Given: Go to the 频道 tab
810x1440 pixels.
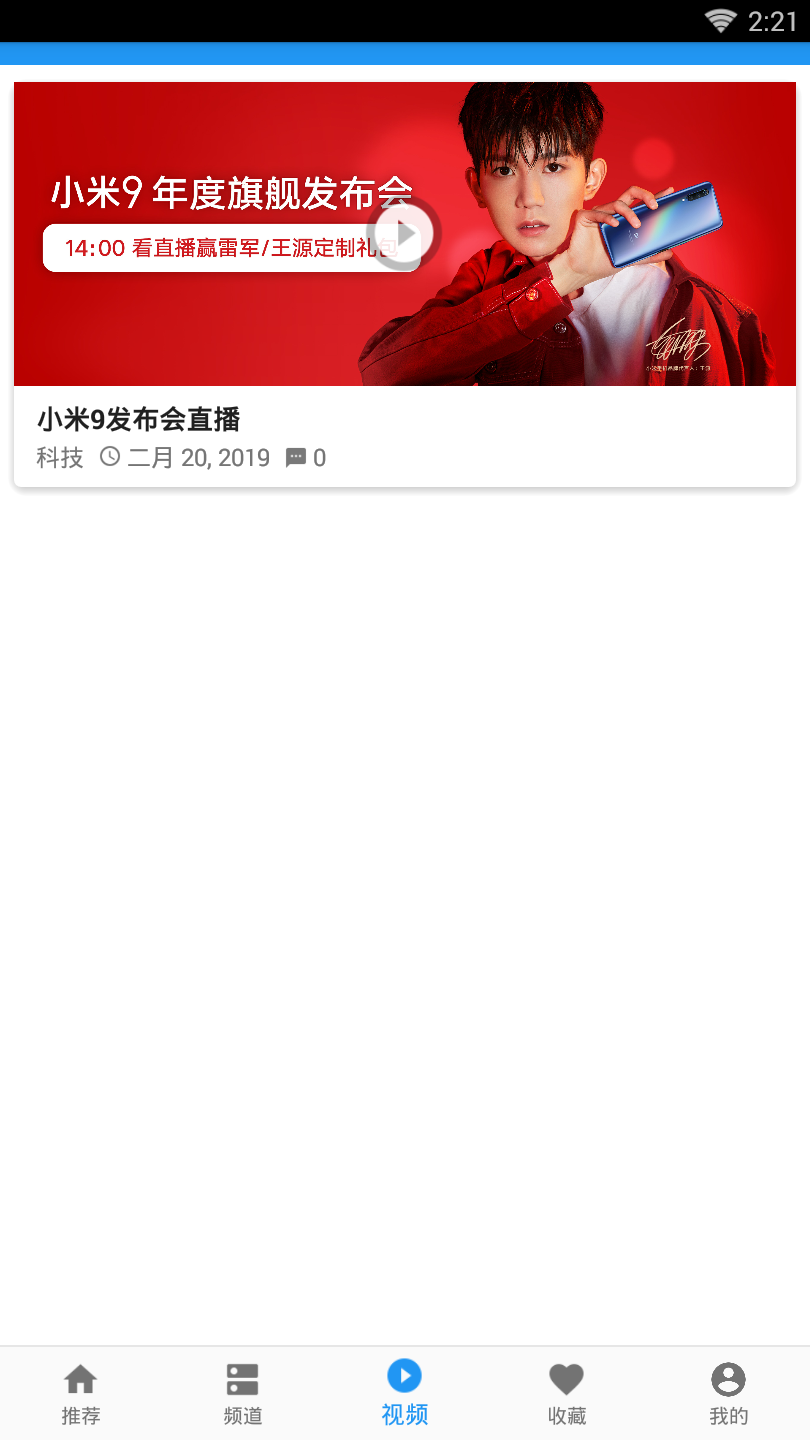Looking at the screenshot, I should point(243,1394).
